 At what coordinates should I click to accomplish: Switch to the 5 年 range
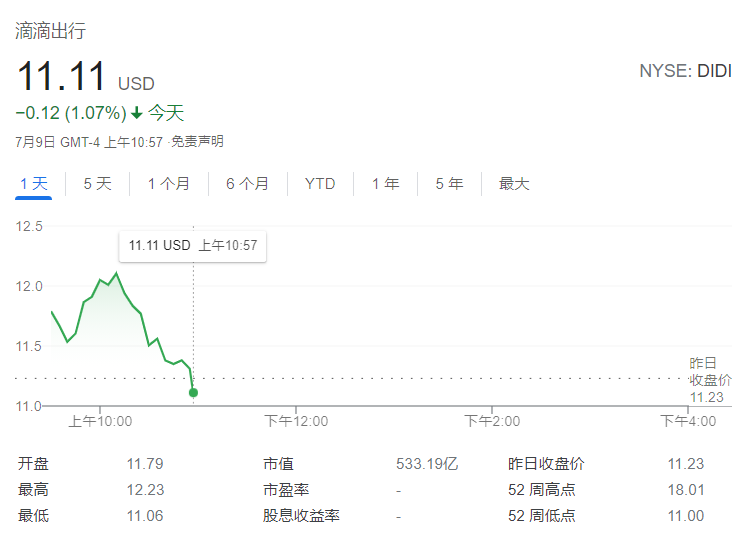click(449, 184)
